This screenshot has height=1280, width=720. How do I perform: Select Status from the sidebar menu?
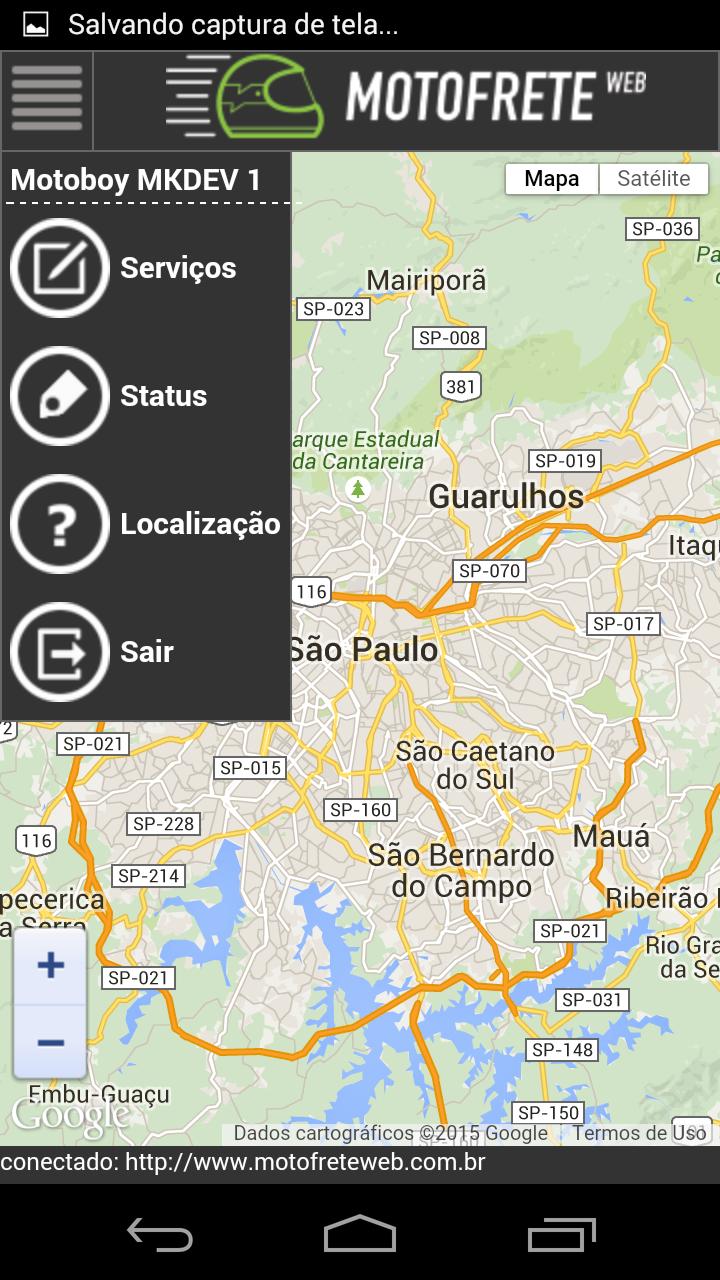(x=162, y=395)
